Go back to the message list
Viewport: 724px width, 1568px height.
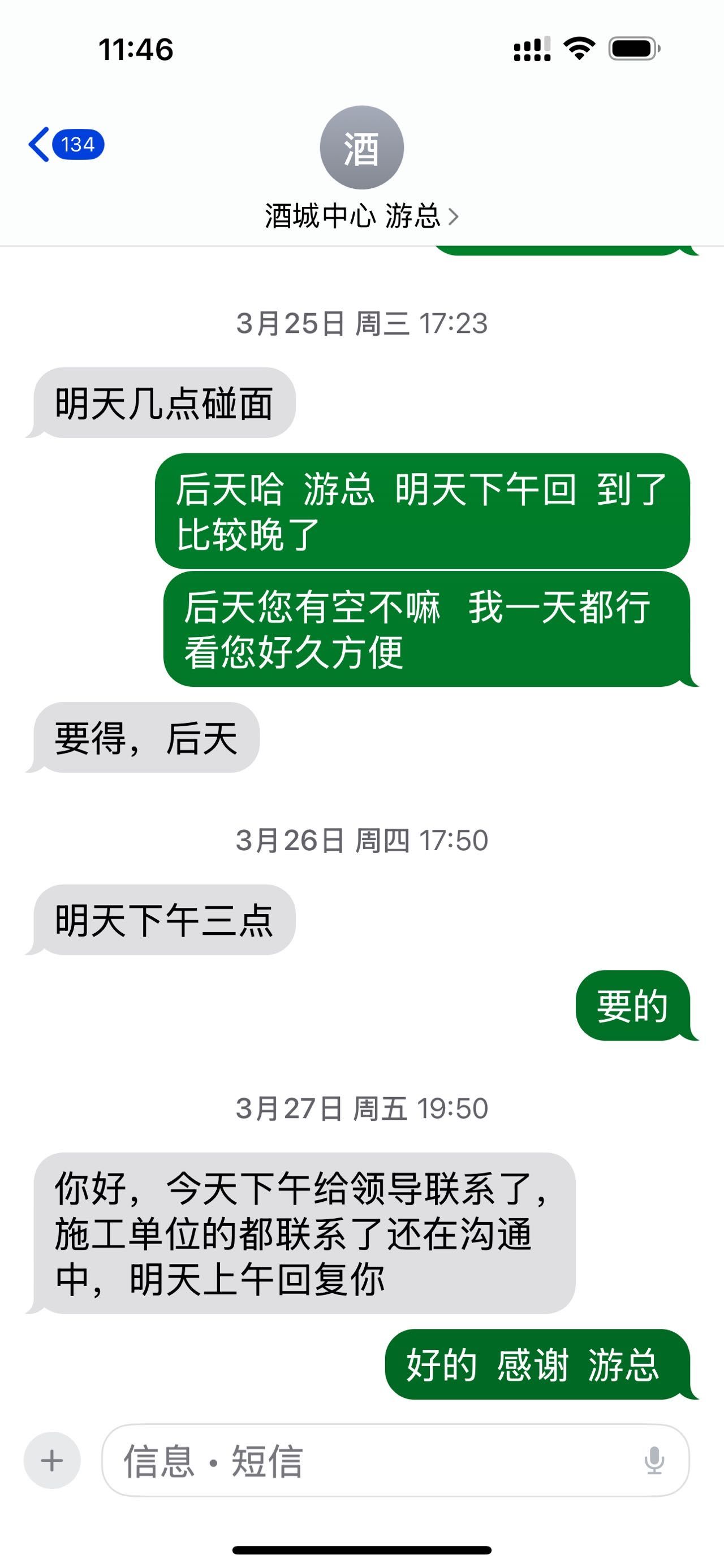click(66, 145)
